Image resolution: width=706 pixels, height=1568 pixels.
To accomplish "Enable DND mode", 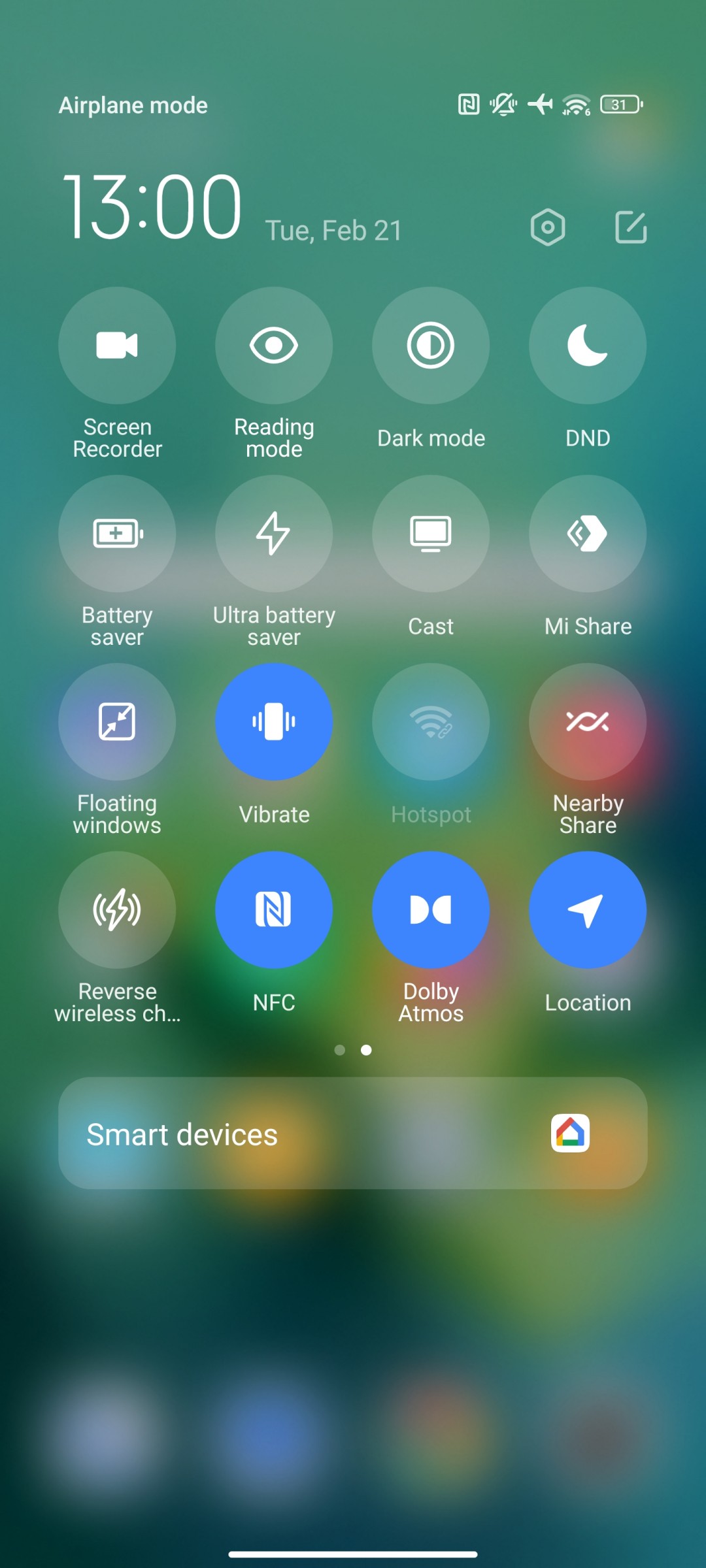I will tap(588, 345).
